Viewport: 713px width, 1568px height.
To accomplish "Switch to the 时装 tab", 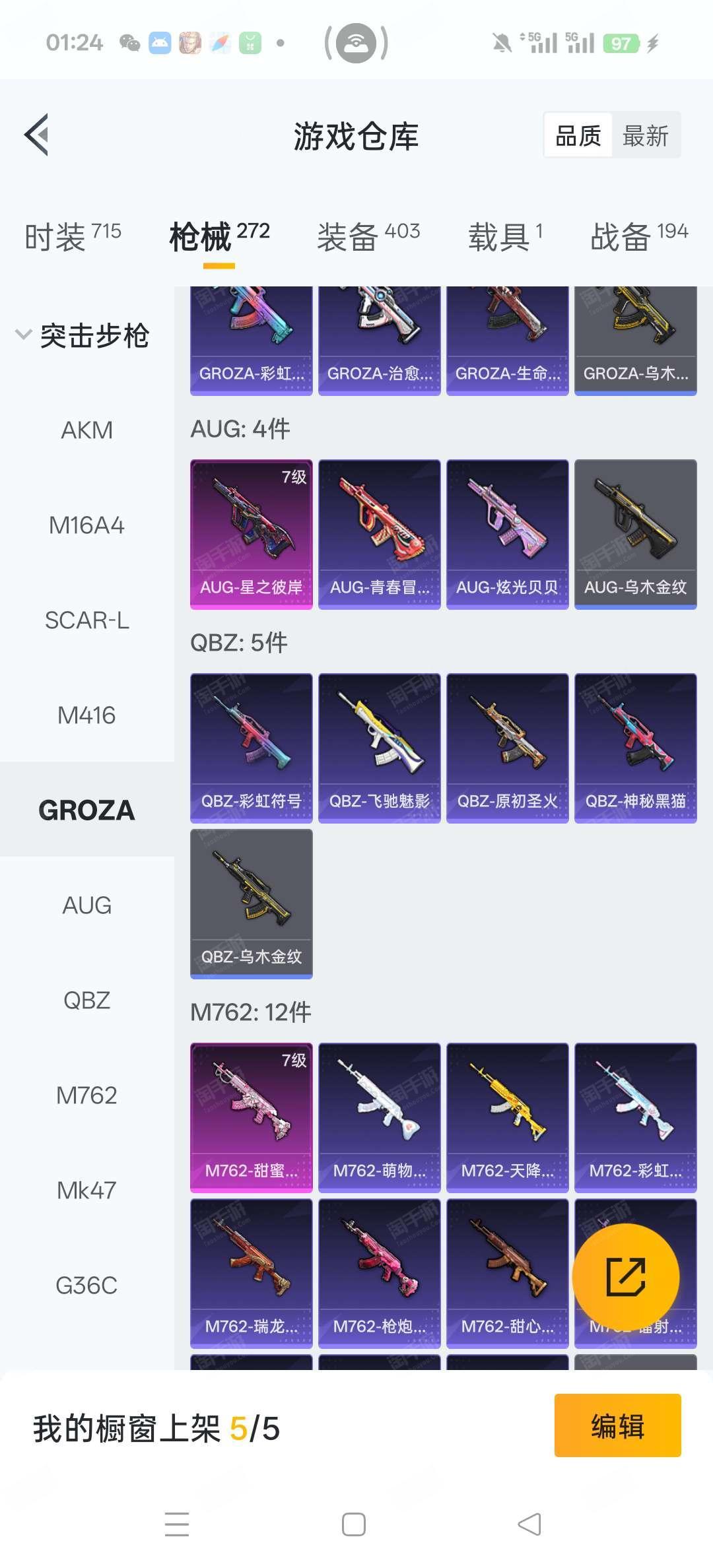I will (x=73, y=236).
